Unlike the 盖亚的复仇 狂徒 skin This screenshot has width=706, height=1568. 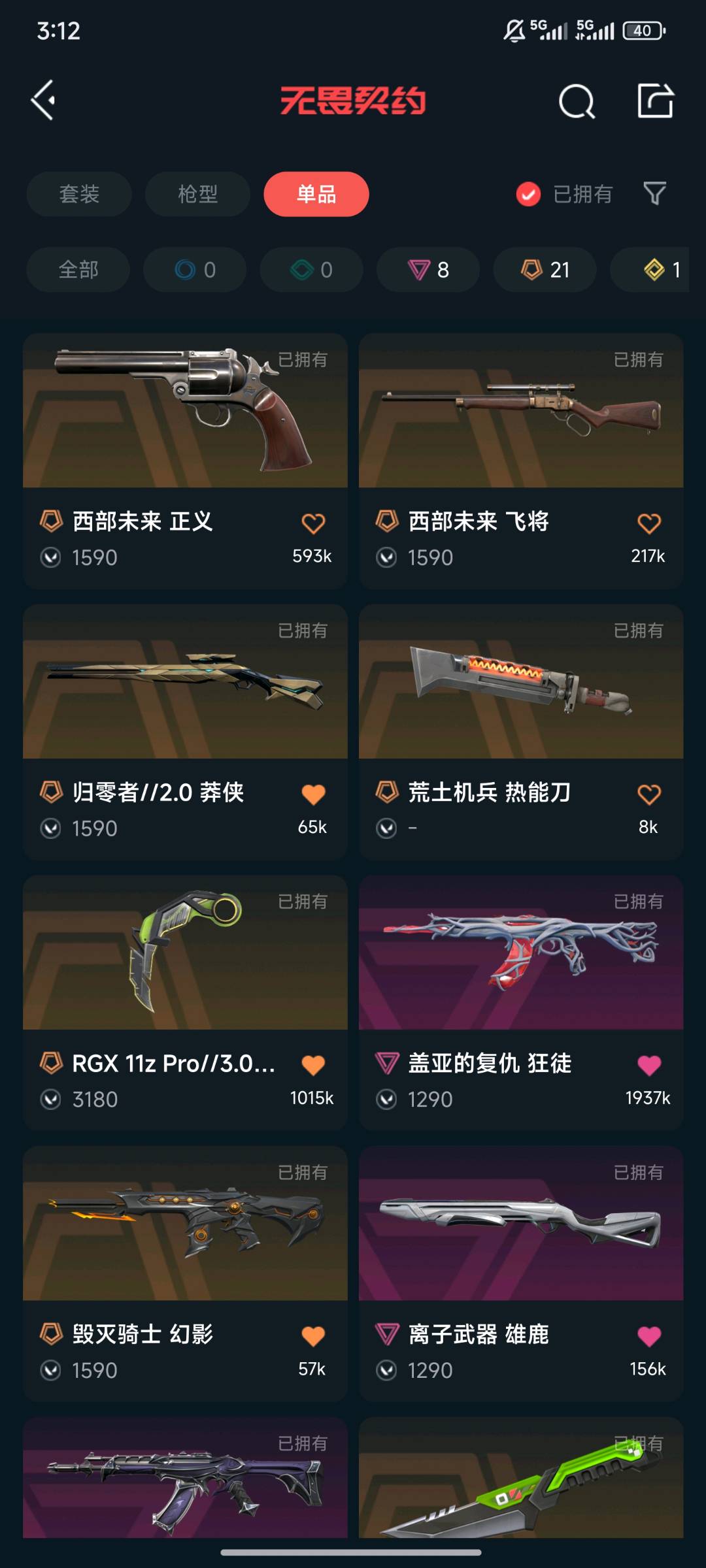click(649, 1066)
